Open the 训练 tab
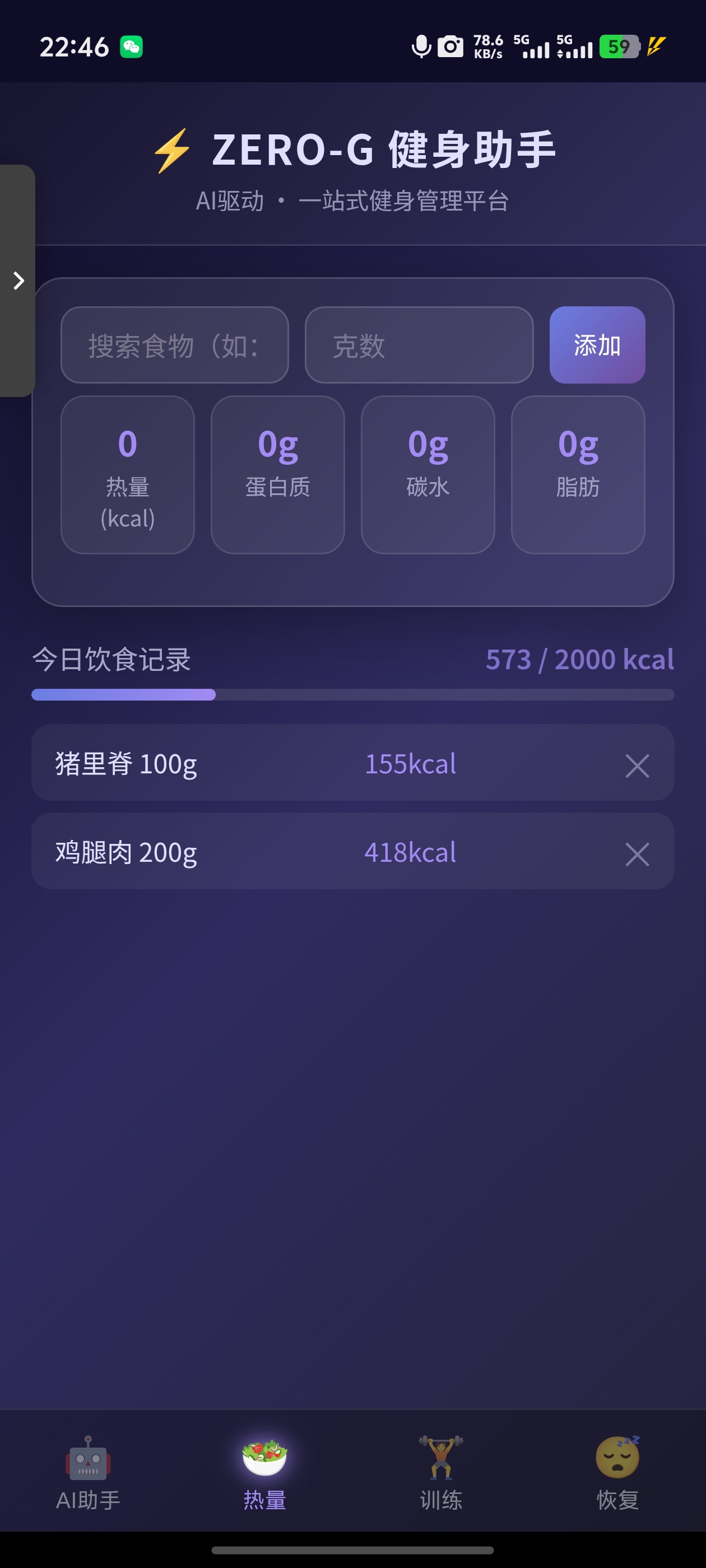 coord(440,1472)
